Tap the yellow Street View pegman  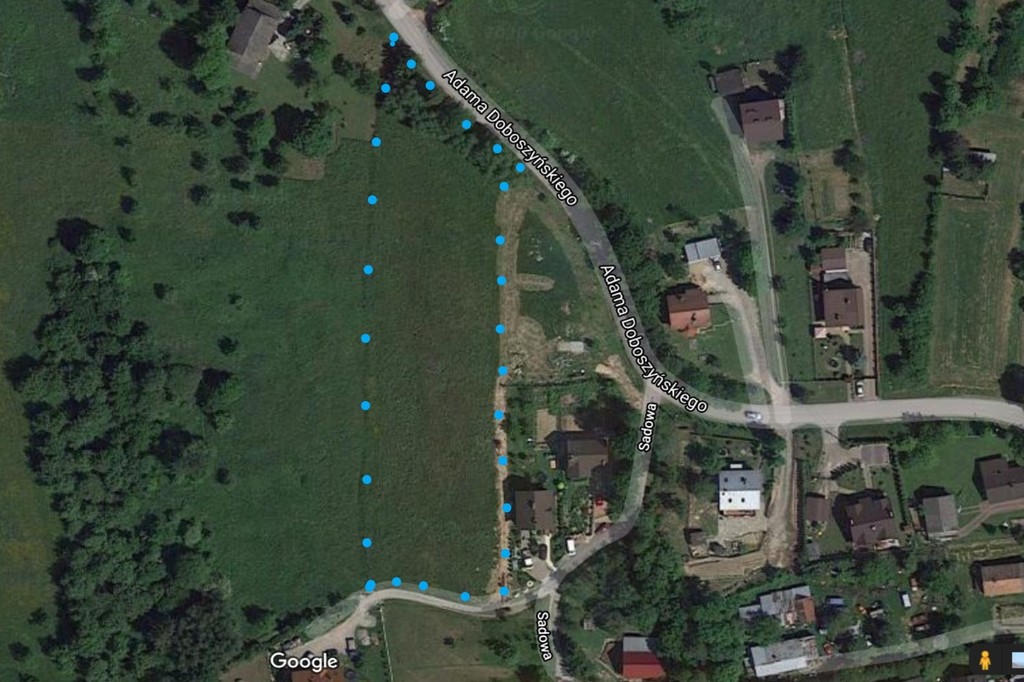coord(984,659)
